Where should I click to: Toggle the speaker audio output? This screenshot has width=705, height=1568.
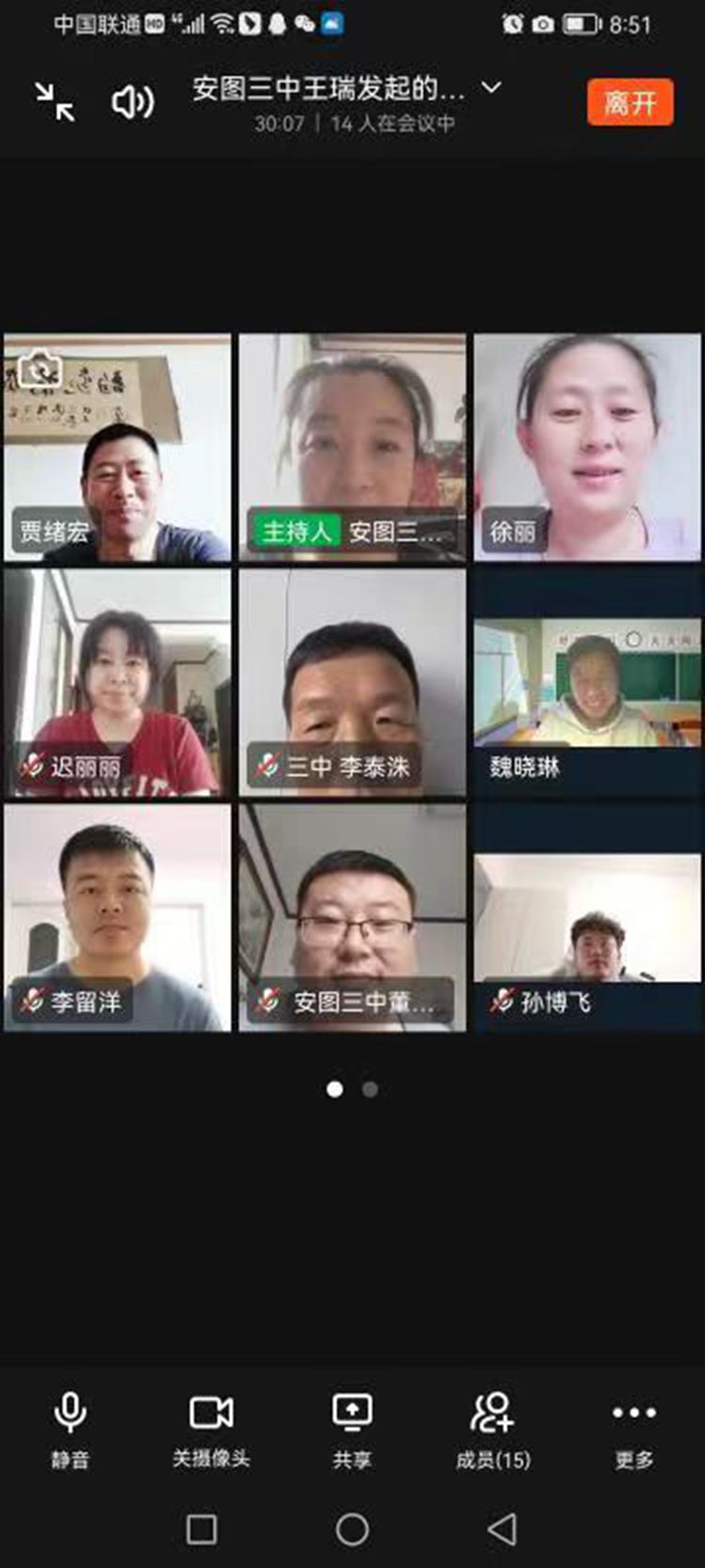pos(132,102)
